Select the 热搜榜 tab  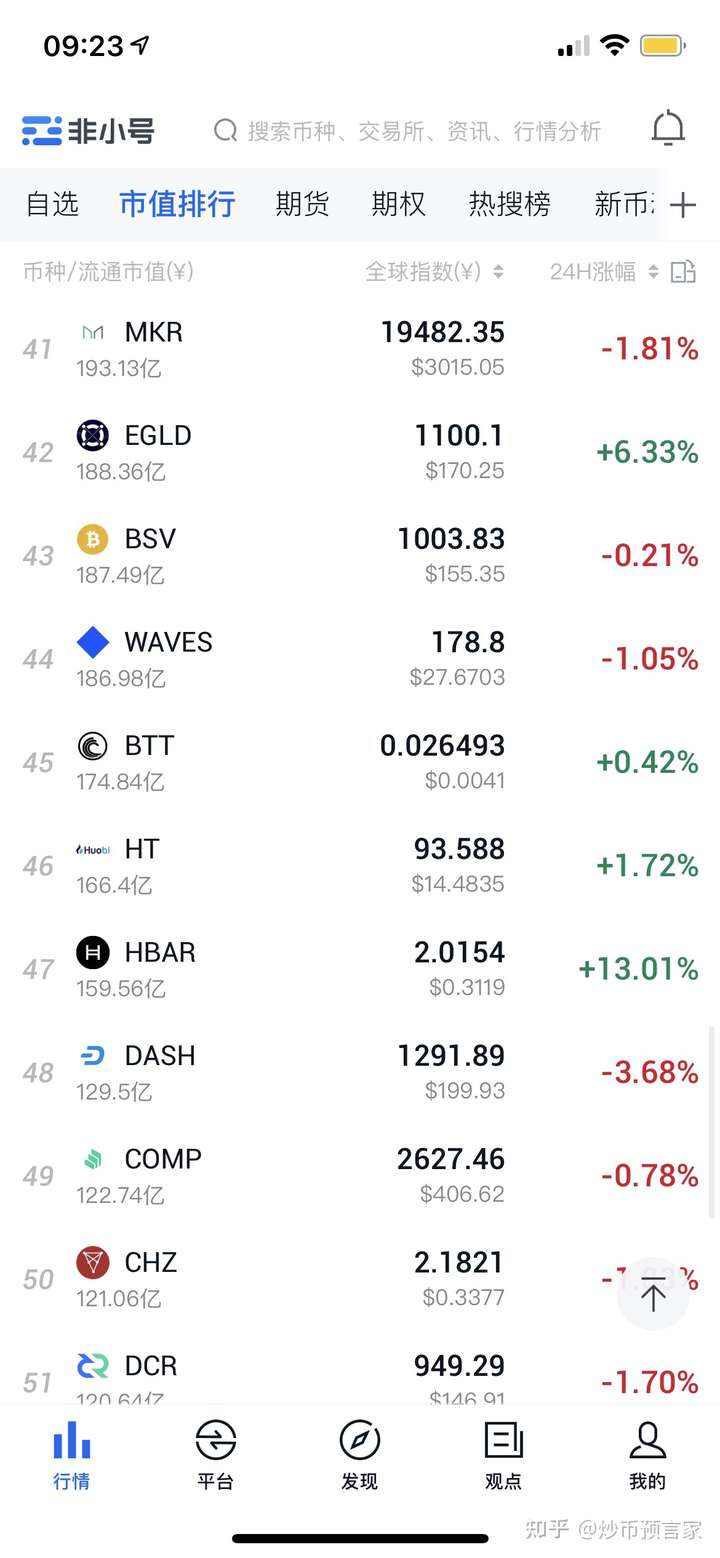[x=509, y=204]
